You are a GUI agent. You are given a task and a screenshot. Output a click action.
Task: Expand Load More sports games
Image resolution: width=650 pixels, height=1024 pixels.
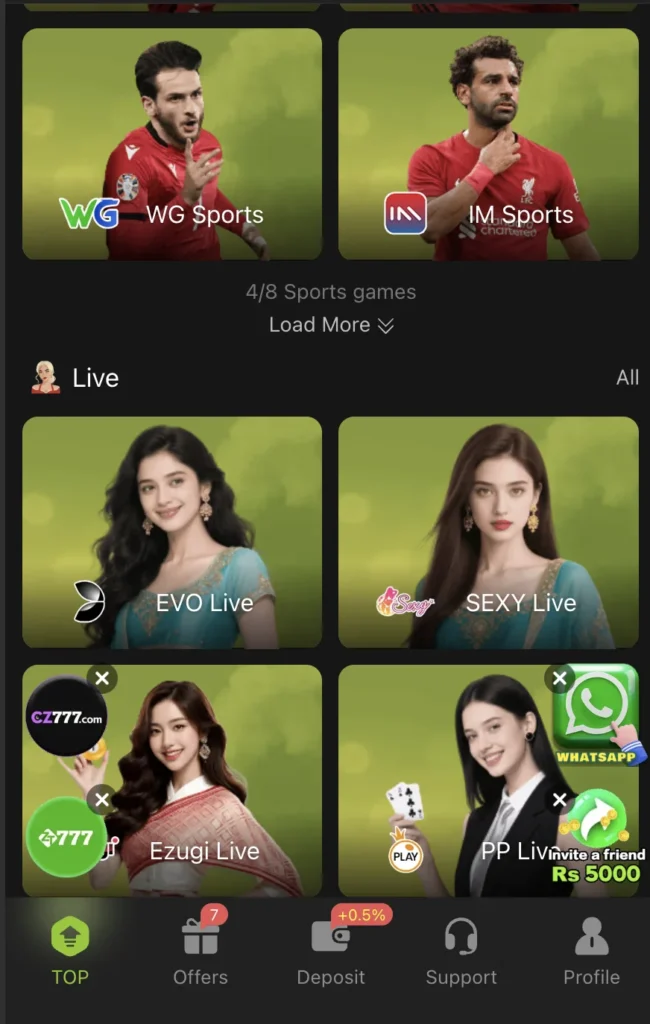click(x=331, y=325)
